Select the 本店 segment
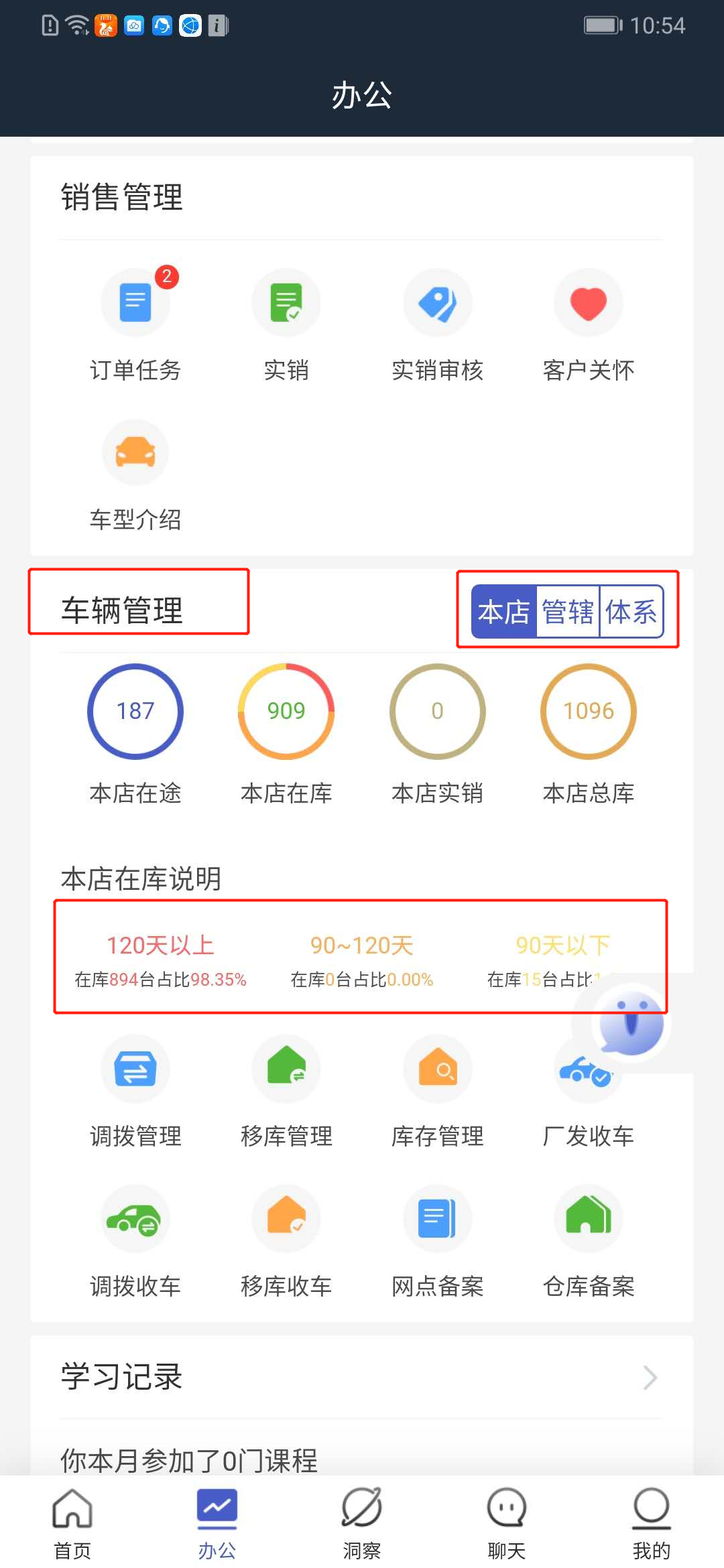The height and width of the screenshot is (1568, 724). pos(504,612)
